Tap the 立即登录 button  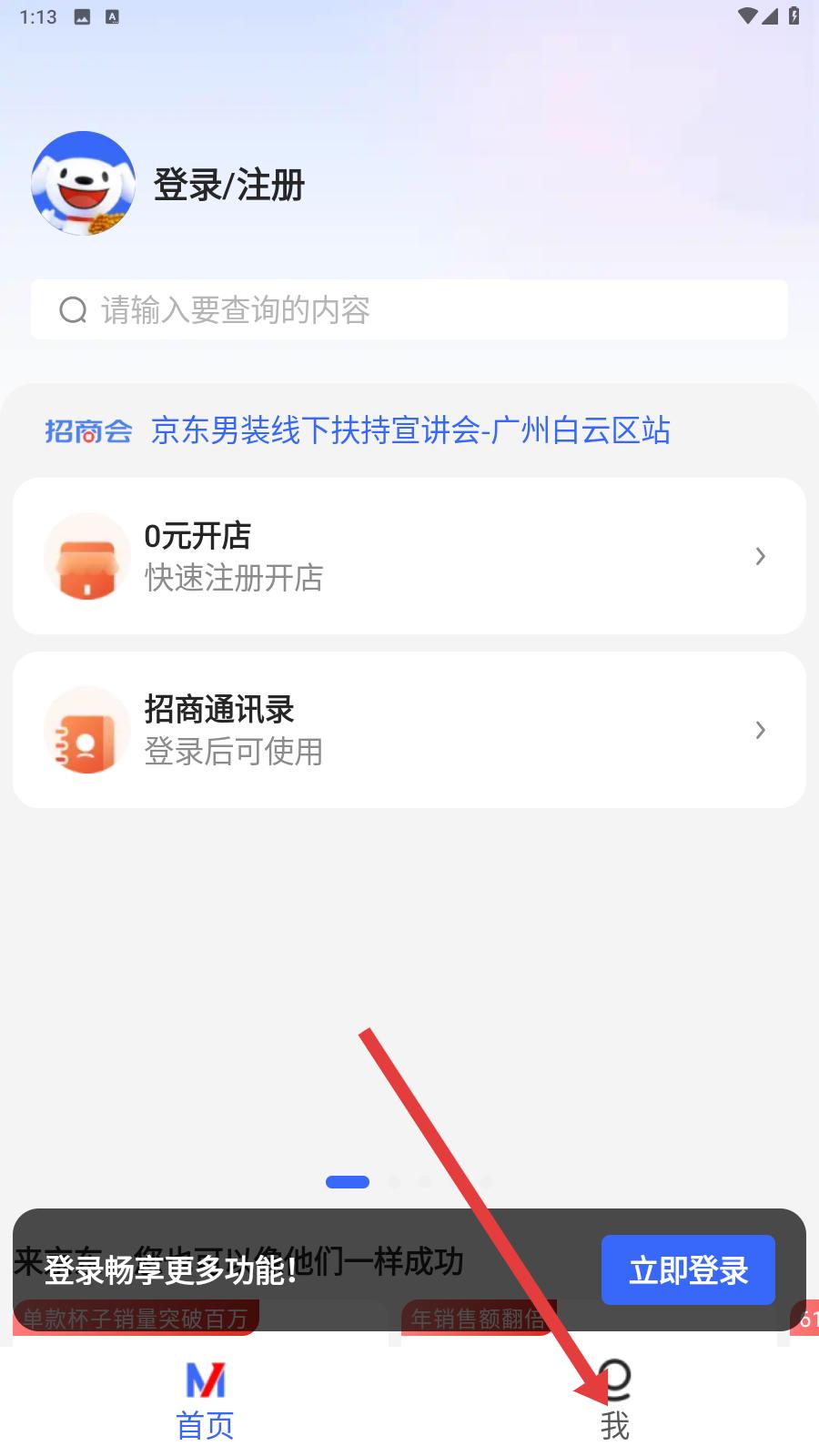[x=688, y=1269]
